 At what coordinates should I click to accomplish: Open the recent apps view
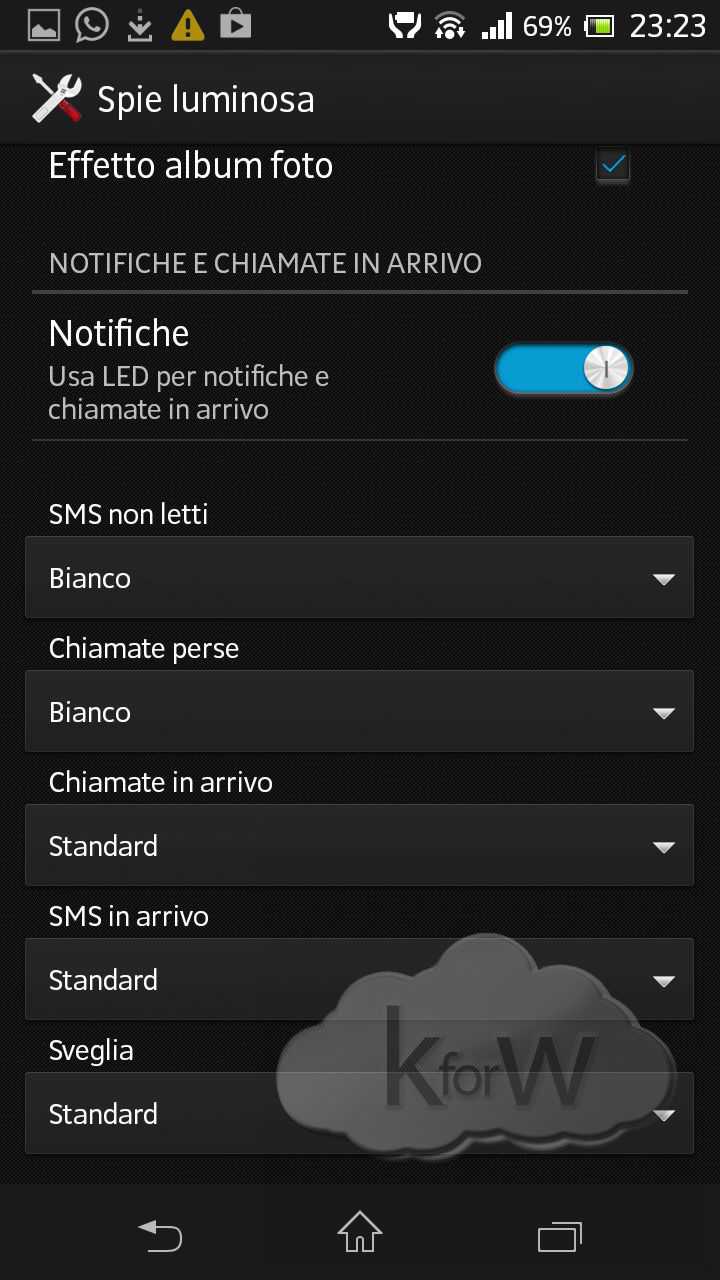point(559,1236)
